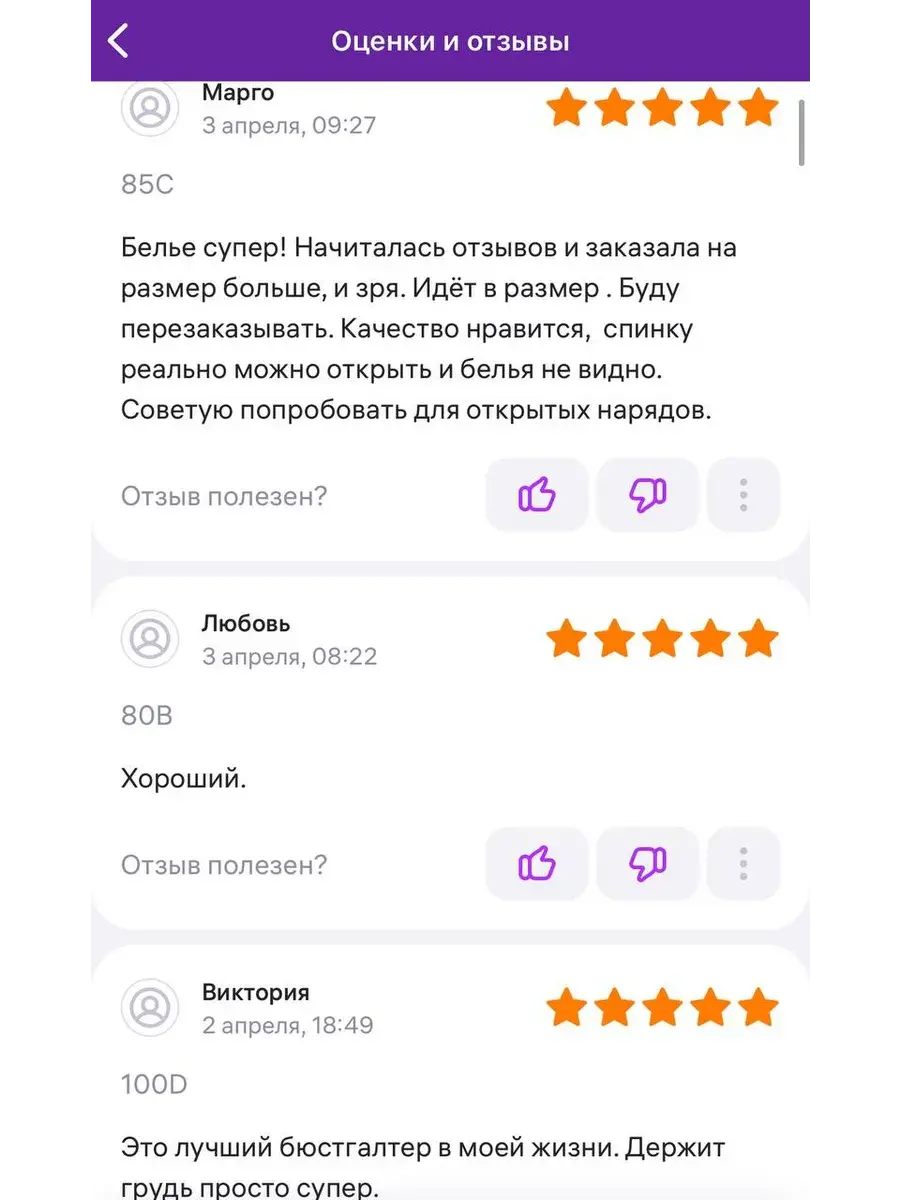Dislike Марго's review with thumbs down

click(x=647, y=495)
